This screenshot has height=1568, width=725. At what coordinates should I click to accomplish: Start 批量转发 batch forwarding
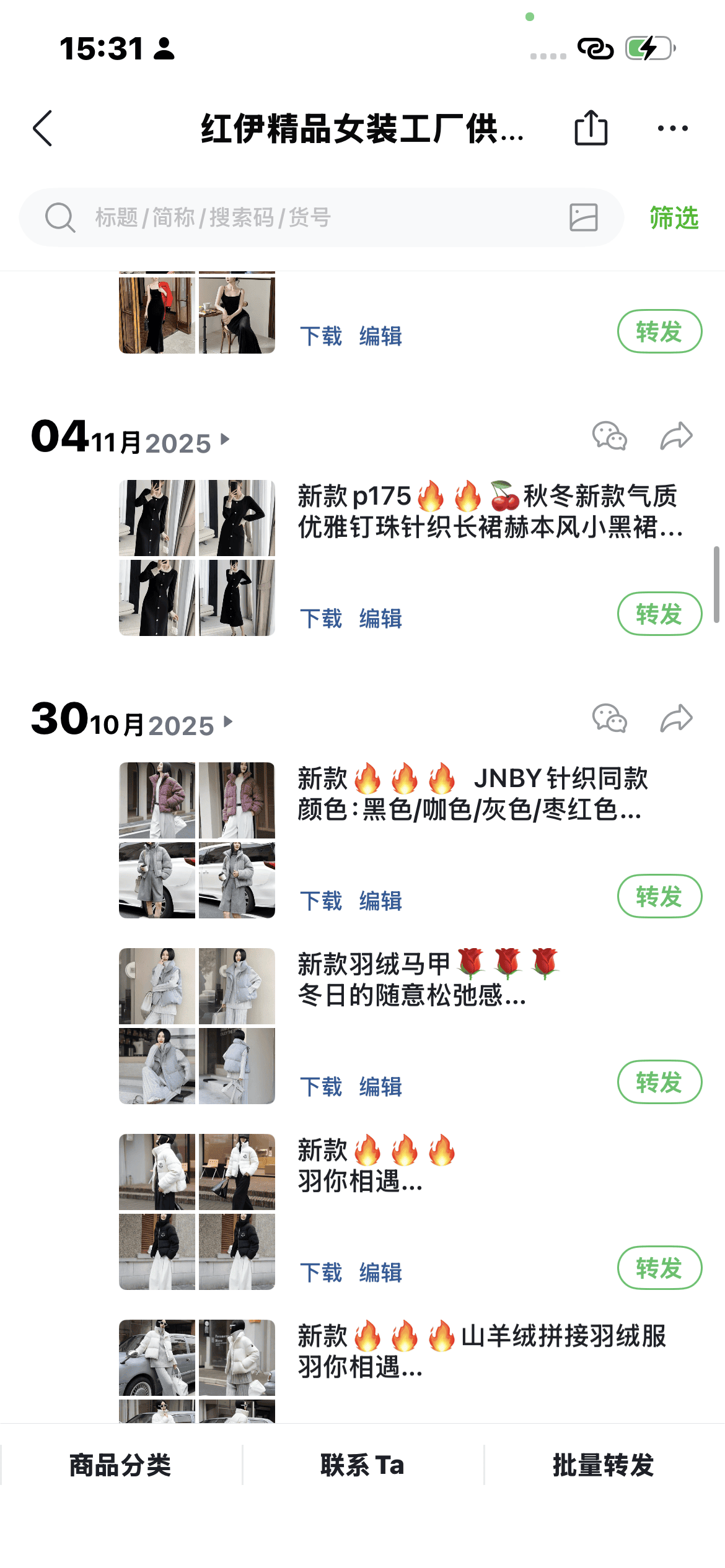coord(604,1465)
